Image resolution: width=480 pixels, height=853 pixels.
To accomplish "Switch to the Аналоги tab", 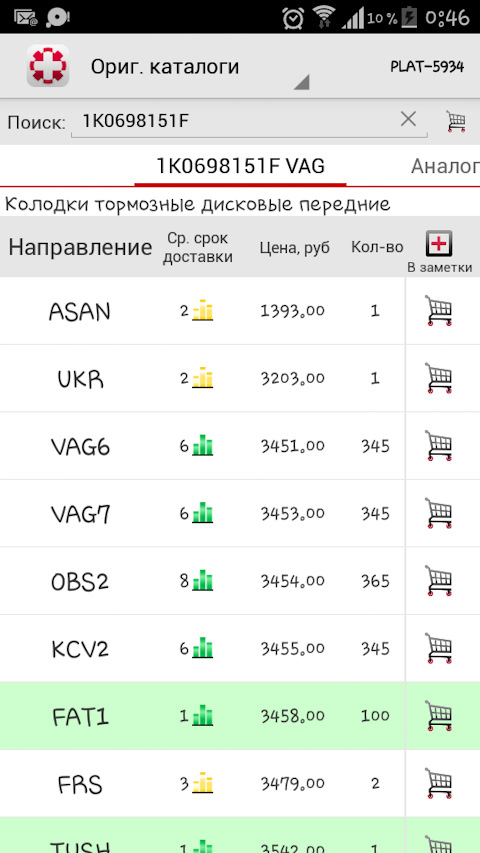I will tap(445, 166).
